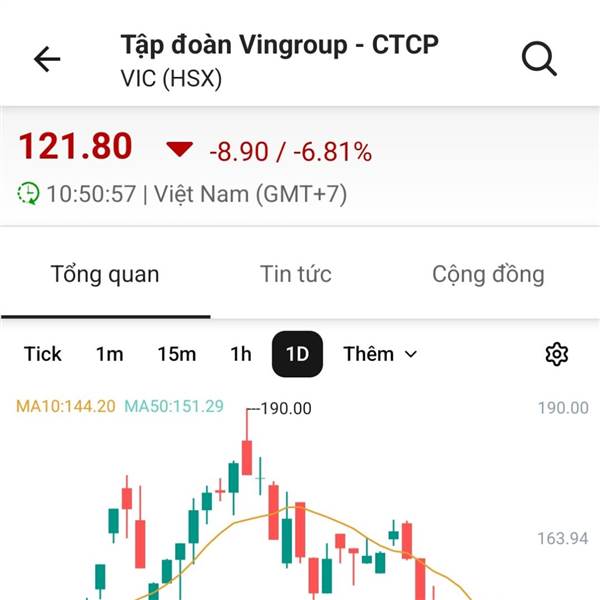The image size is (600, 600).
Task: Open the search magnifier icon
Action: [539, 59]
